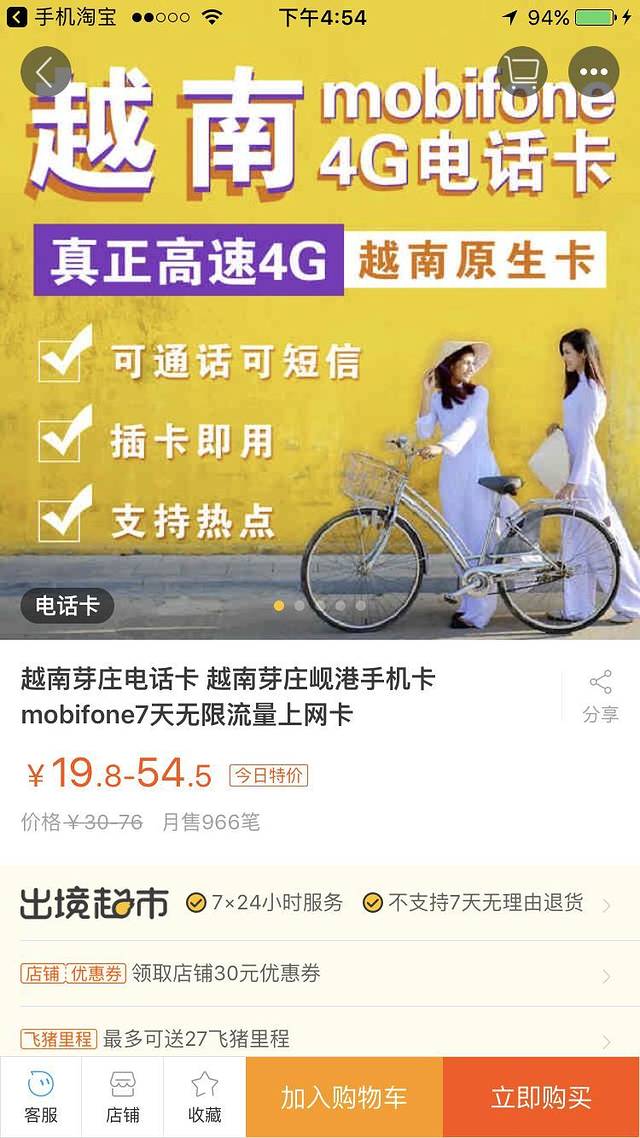Buy now with 立即购买
Image resolution: width=640 pixels, height=1138 pixels.
click(541, 1097)
